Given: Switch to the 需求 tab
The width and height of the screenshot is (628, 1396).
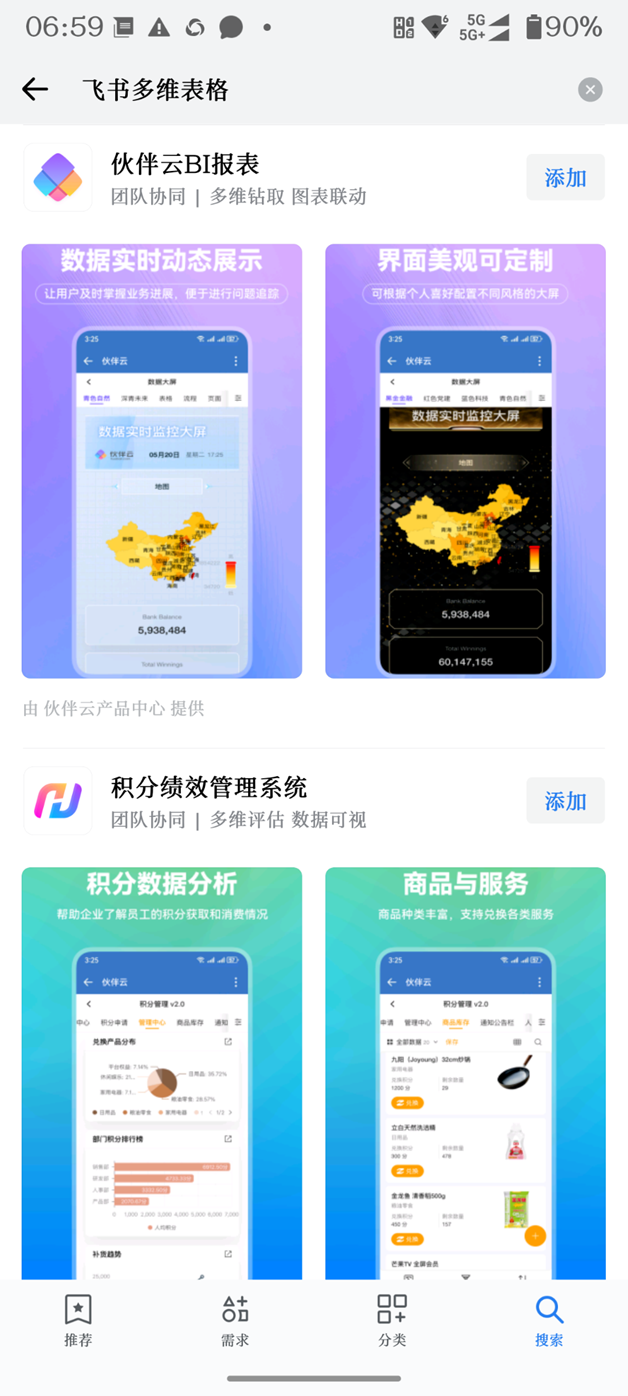Looking at the screenshot, I should point(235,1320).
